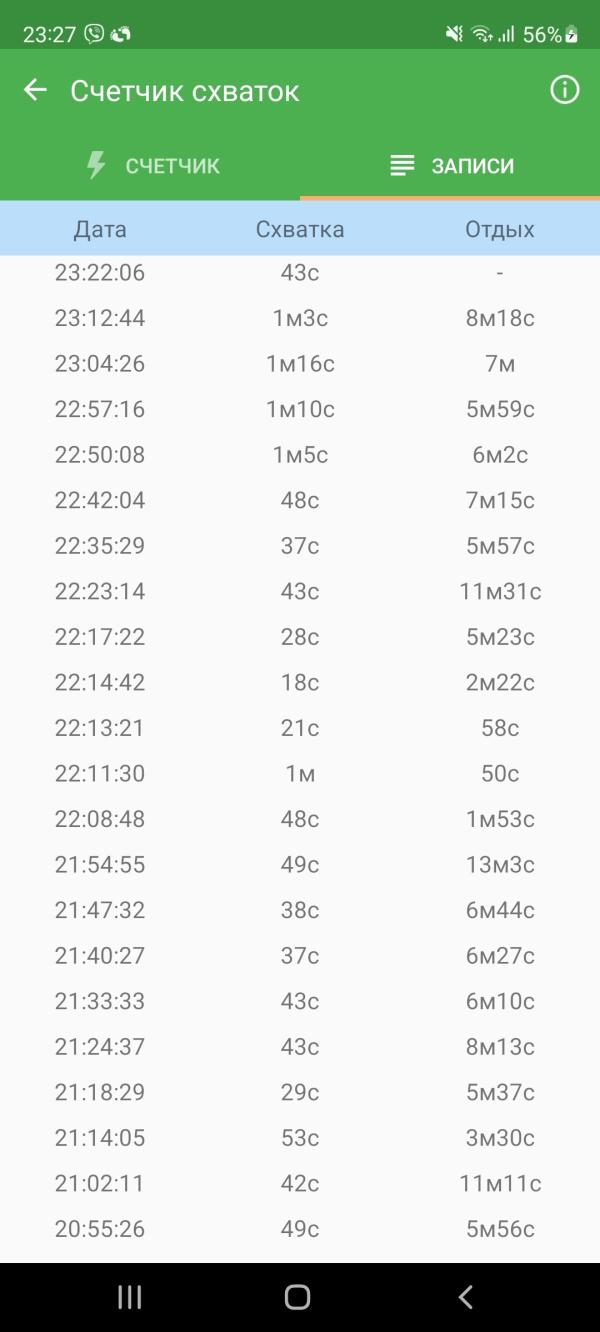Open the info icon in the app bar
The height and width of the screenshot is (1332, 600).
[x=565, y=91]
